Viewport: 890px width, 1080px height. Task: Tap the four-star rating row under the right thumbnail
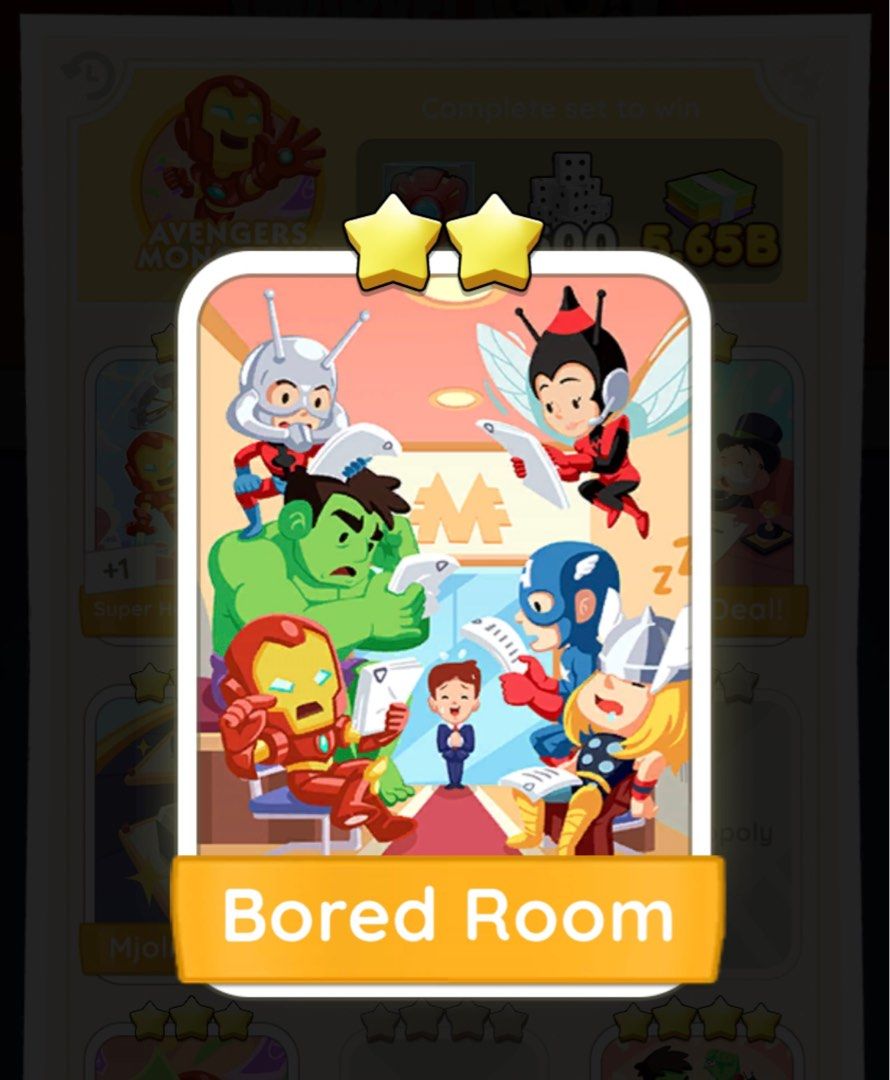point(700,1022)
